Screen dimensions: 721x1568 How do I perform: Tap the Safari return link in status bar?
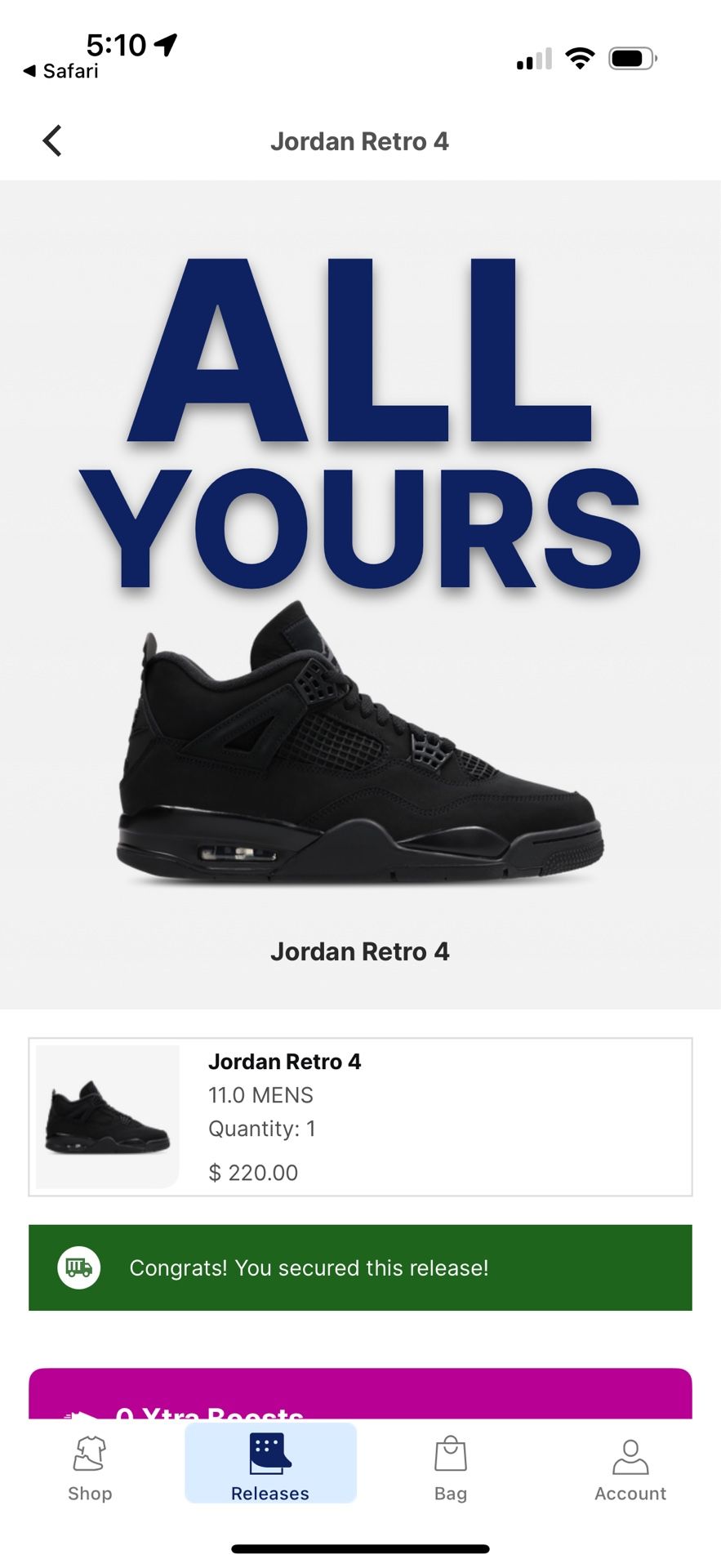pos(57,71)
